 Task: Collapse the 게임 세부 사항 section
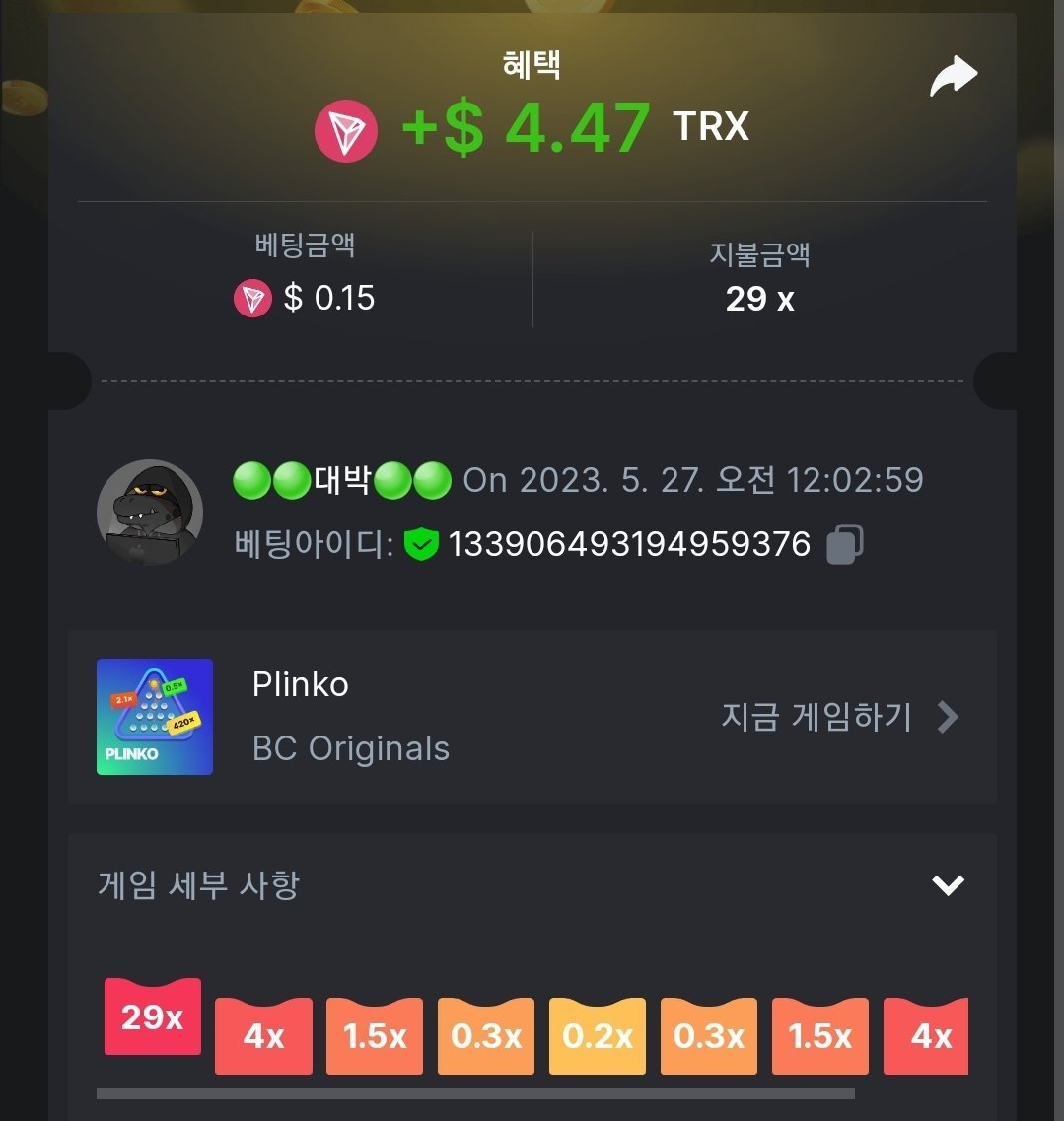click(x=948, y=885)
